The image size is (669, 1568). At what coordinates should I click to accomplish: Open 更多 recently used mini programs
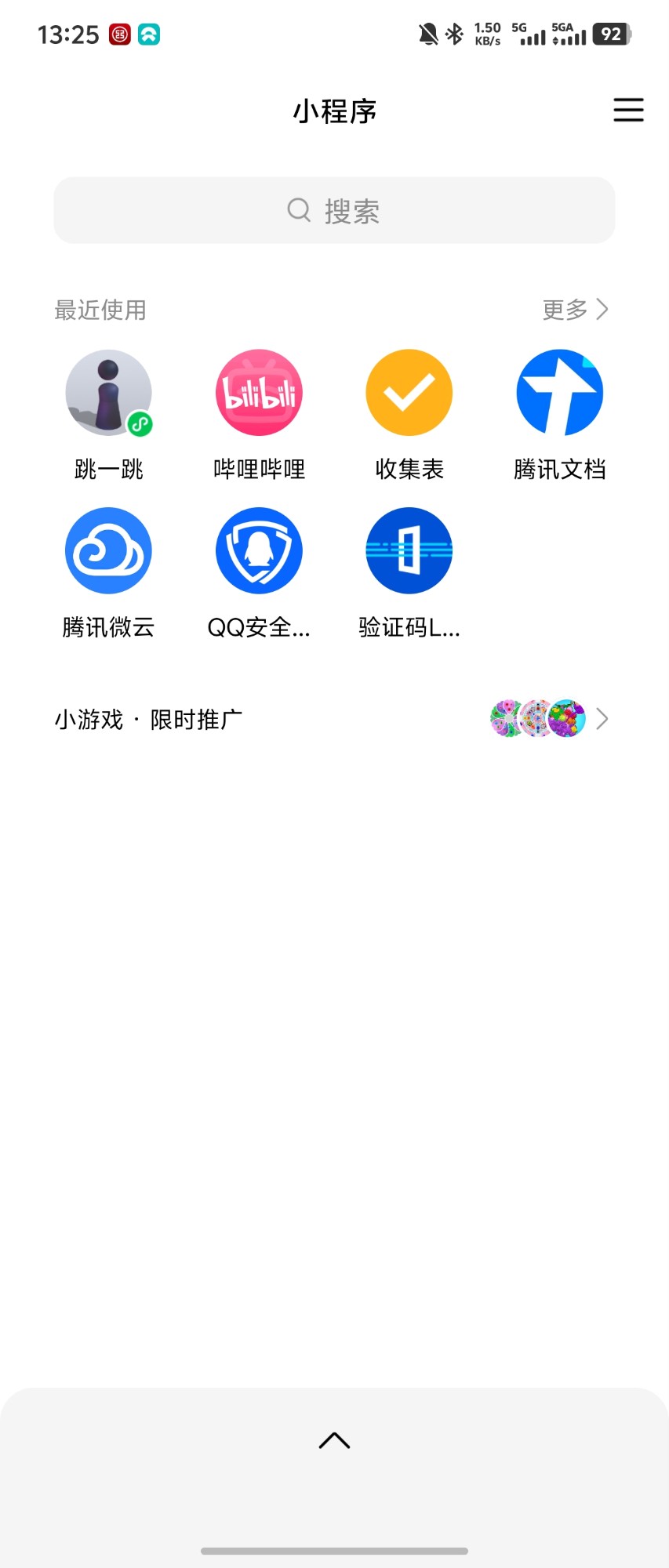coord(575,310)
